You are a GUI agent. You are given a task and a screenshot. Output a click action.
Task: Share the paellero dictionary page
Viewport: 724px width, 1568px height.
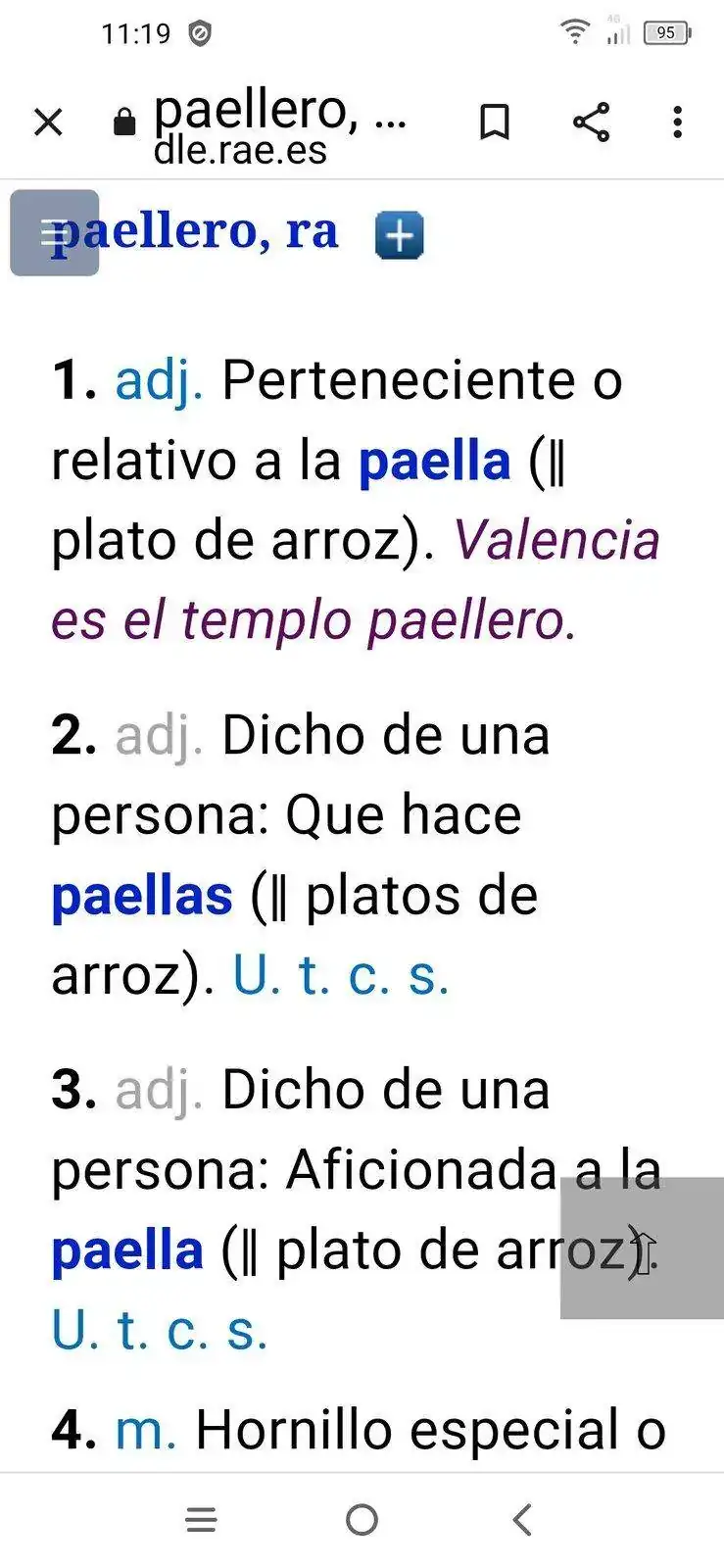[x=591, y=122]
